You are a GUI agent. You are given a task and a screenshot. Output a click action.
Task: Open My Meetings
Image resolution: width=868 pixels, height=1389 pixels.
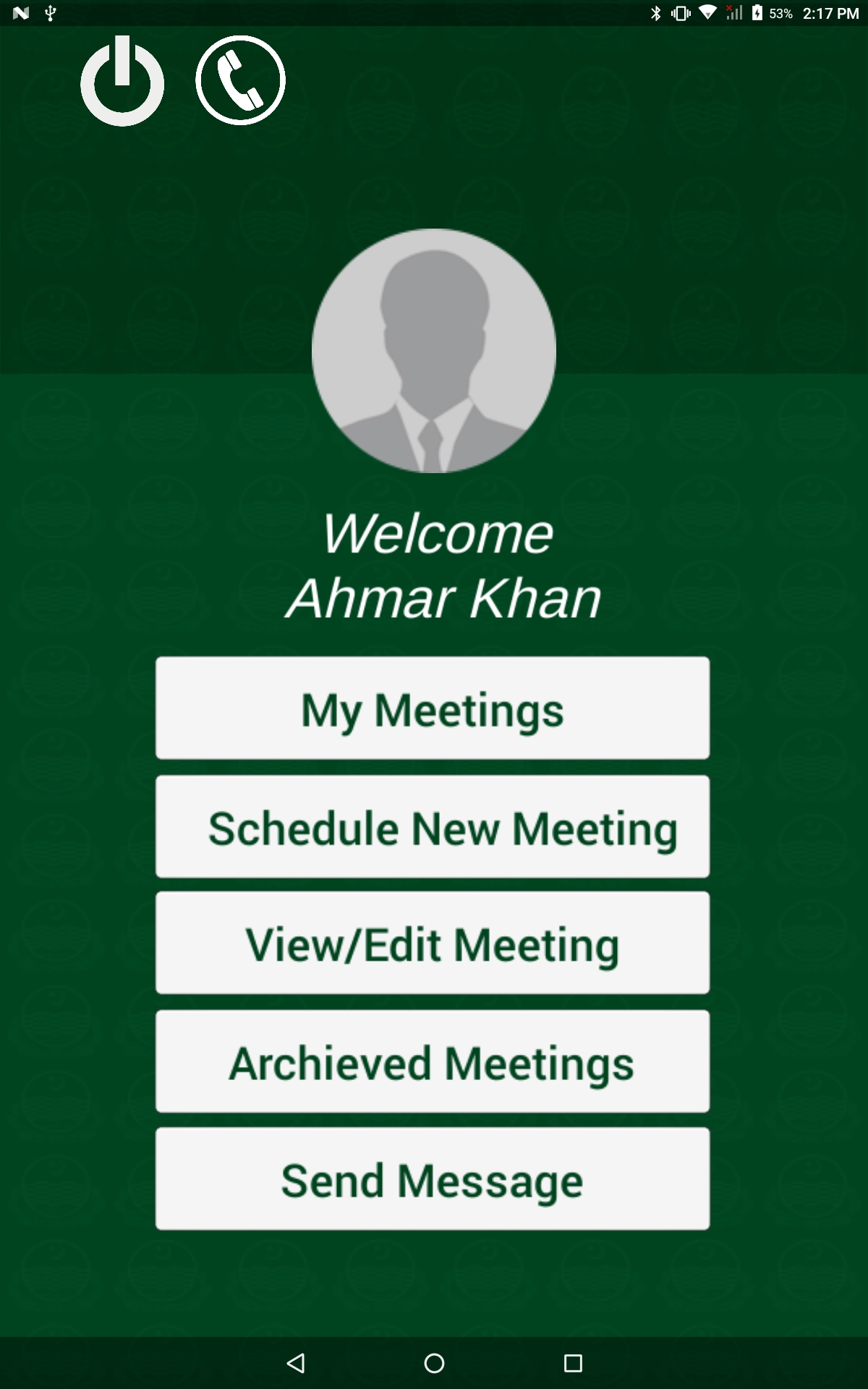point(433,708)
